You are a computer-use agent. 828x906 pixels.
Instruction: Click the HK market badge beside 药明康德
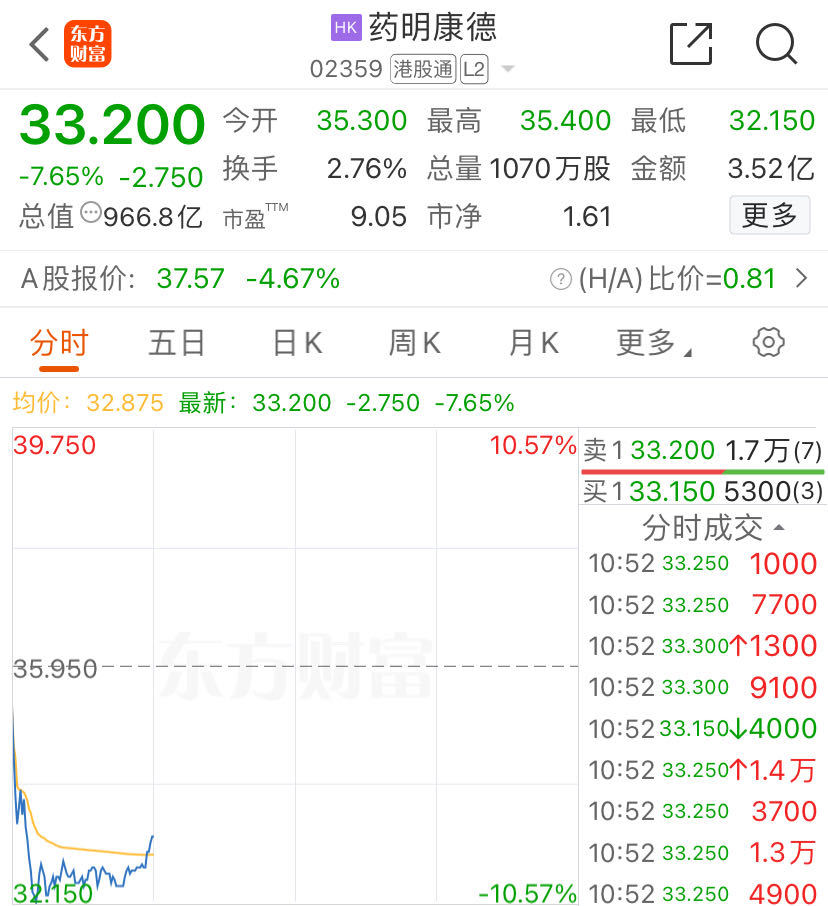click(345, 29)
